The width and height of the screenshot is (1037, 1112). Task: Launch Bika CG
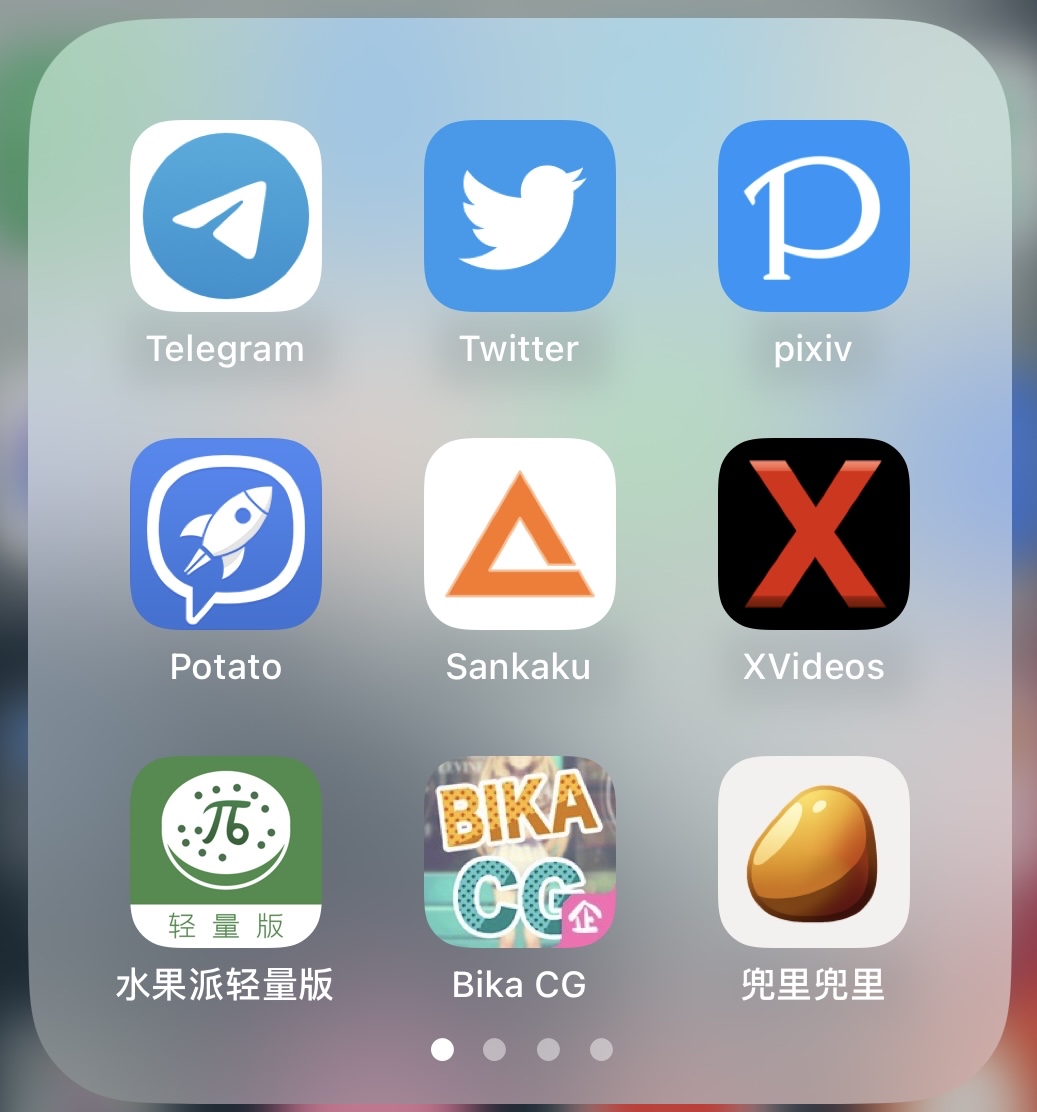pyautogui.click(x=519, y=850)
